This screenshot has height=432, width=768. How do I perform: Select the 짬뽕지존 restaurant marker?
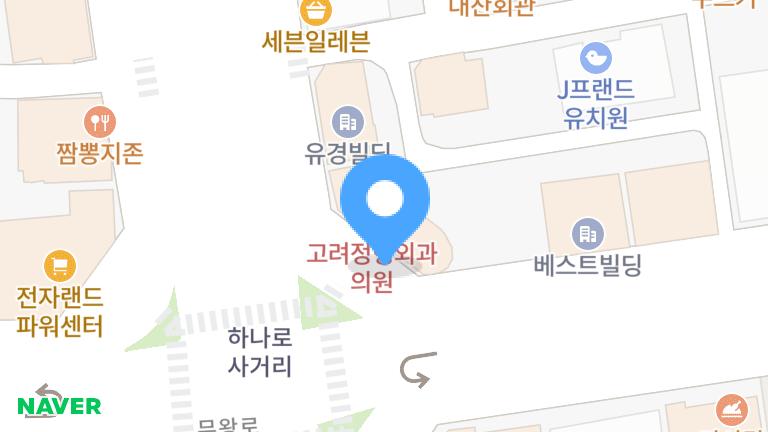(100, 123)
